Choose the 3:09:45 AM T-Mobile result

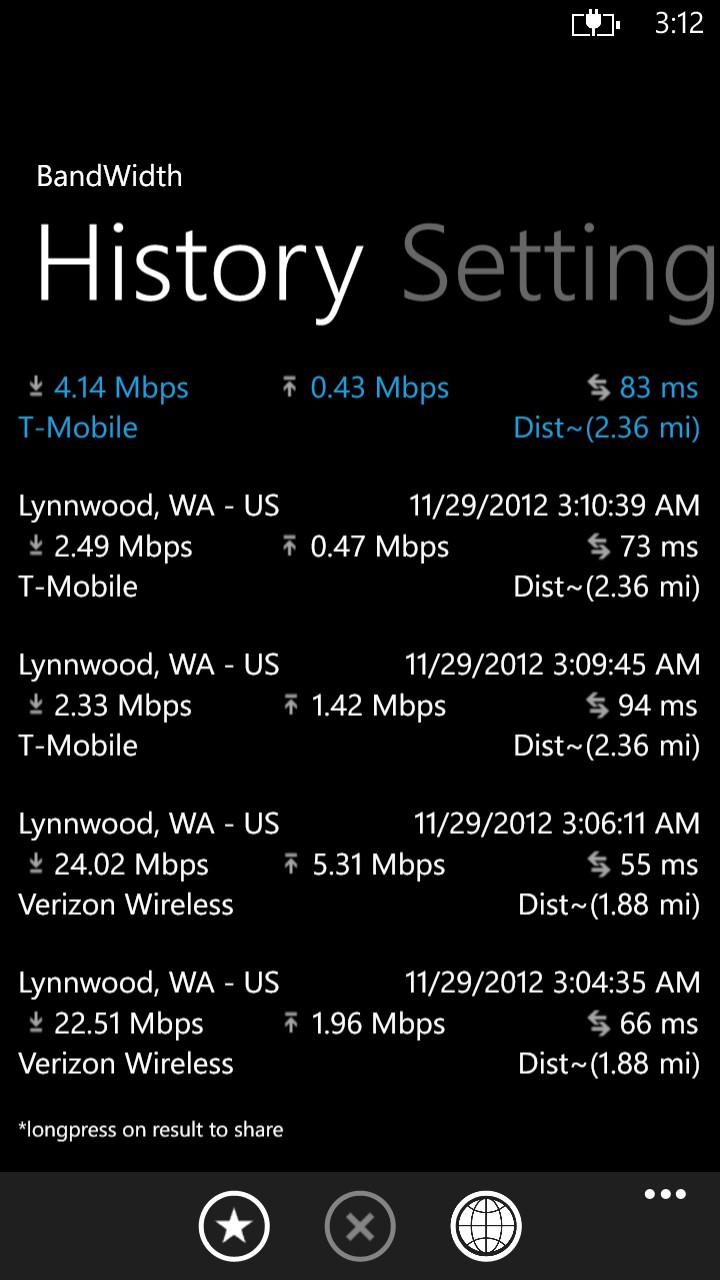click(359, 705)
